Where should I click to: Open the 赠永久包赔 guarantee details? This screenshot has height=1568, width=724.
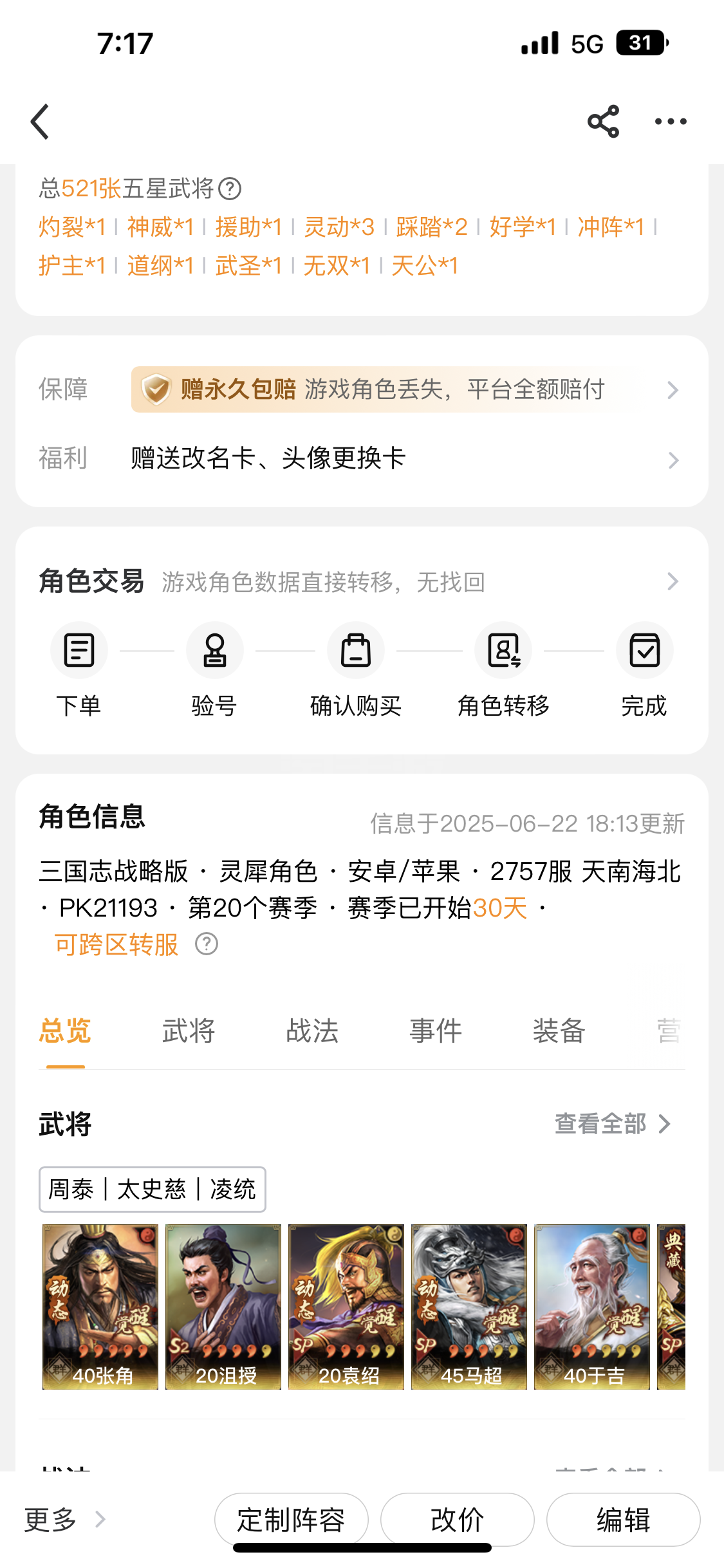(x=405, y=389)
